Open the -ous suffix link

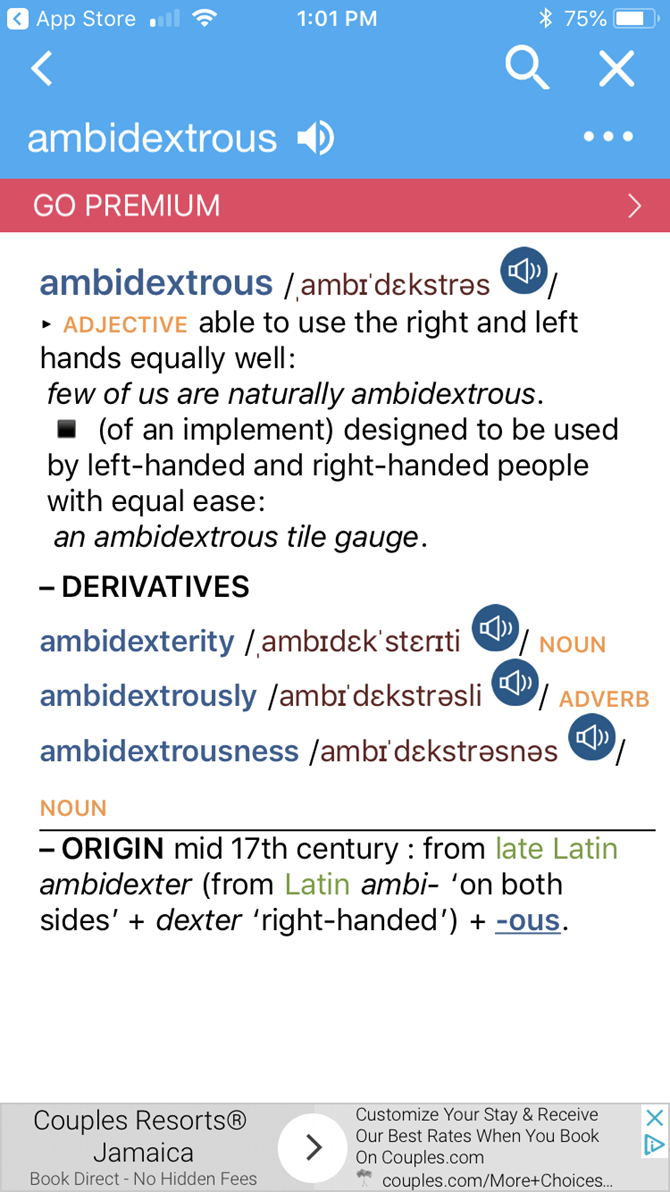click(x=527, y=921)
